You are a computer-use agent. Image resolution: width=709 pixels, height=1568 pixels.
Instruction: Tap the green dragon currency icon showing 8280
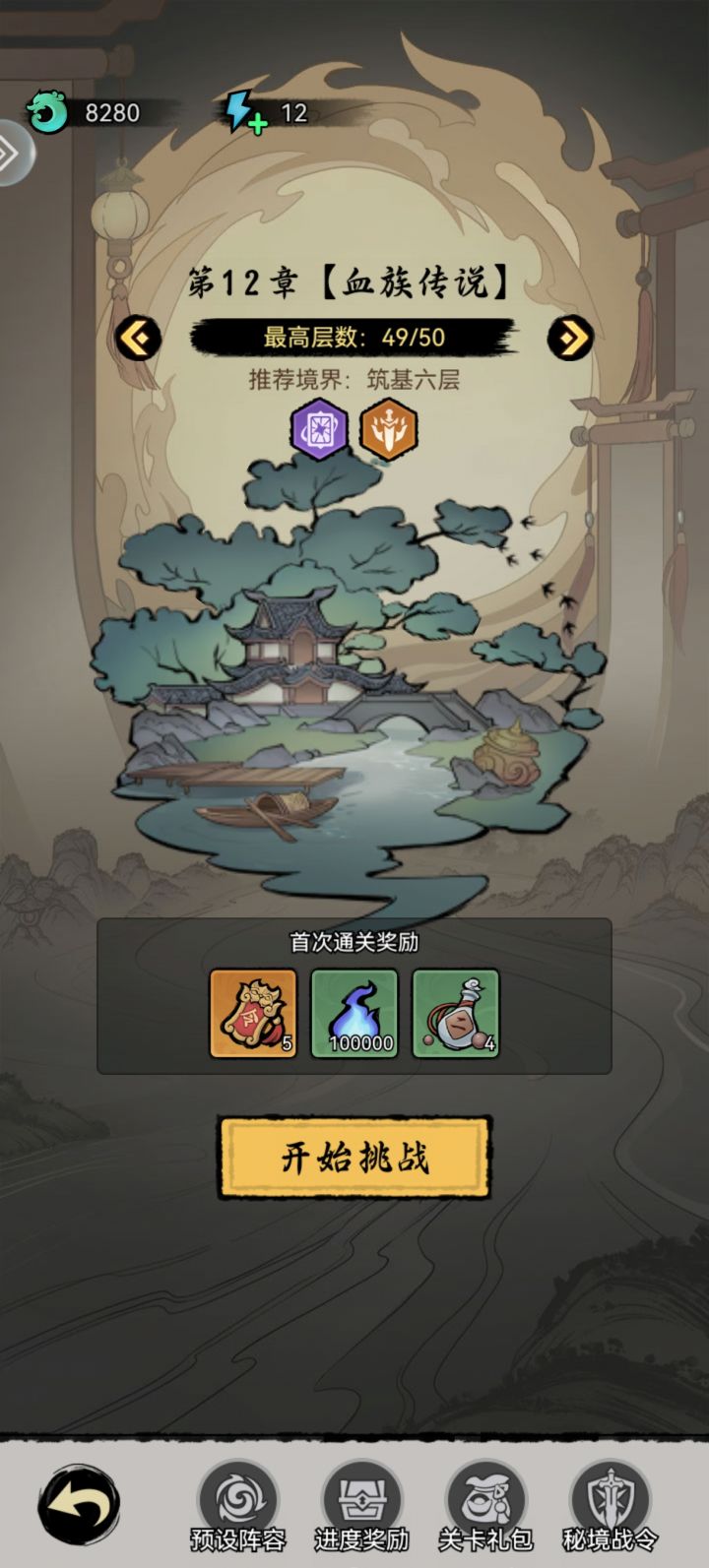pos(47,111)
